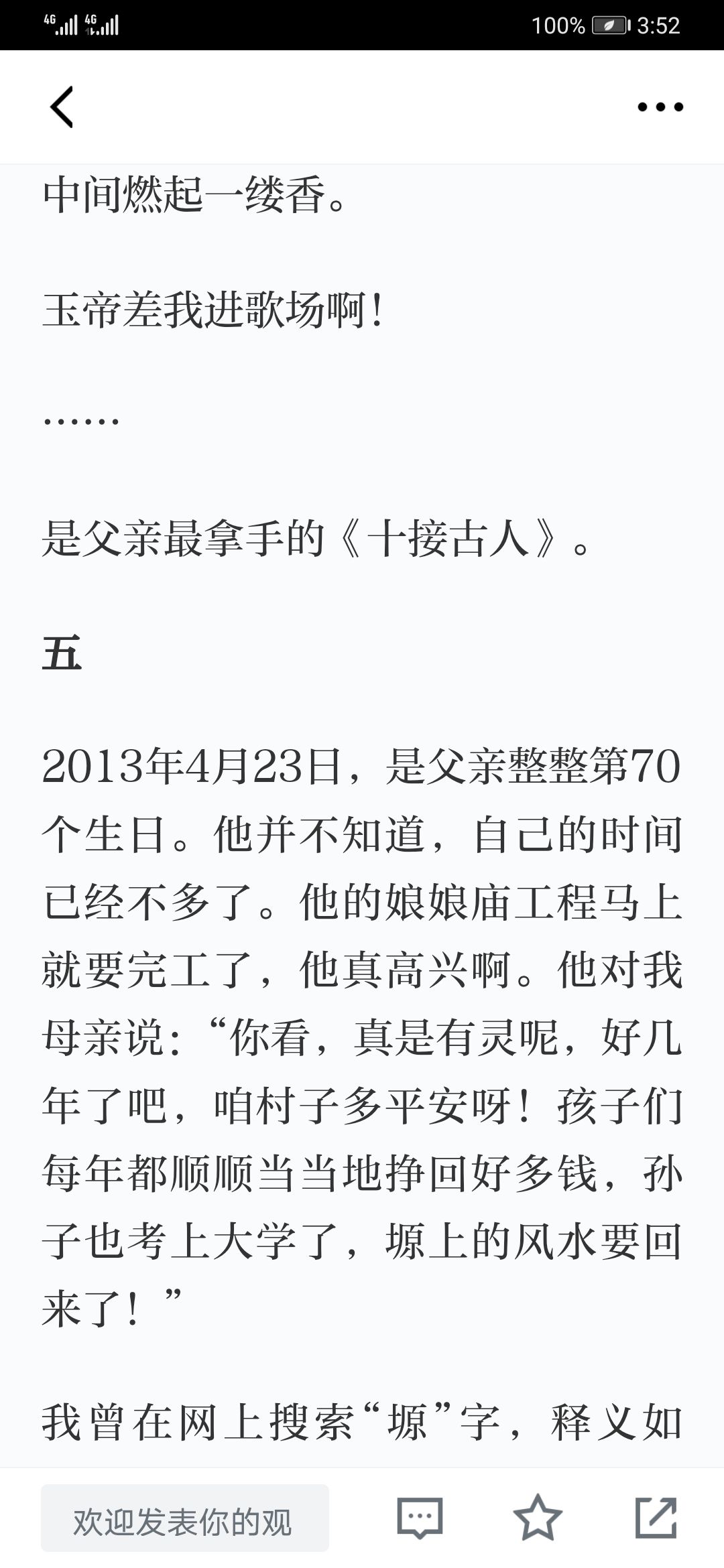724x1568 pixels.
Task: Share the article via share icon
Action: click(656, 1517)
